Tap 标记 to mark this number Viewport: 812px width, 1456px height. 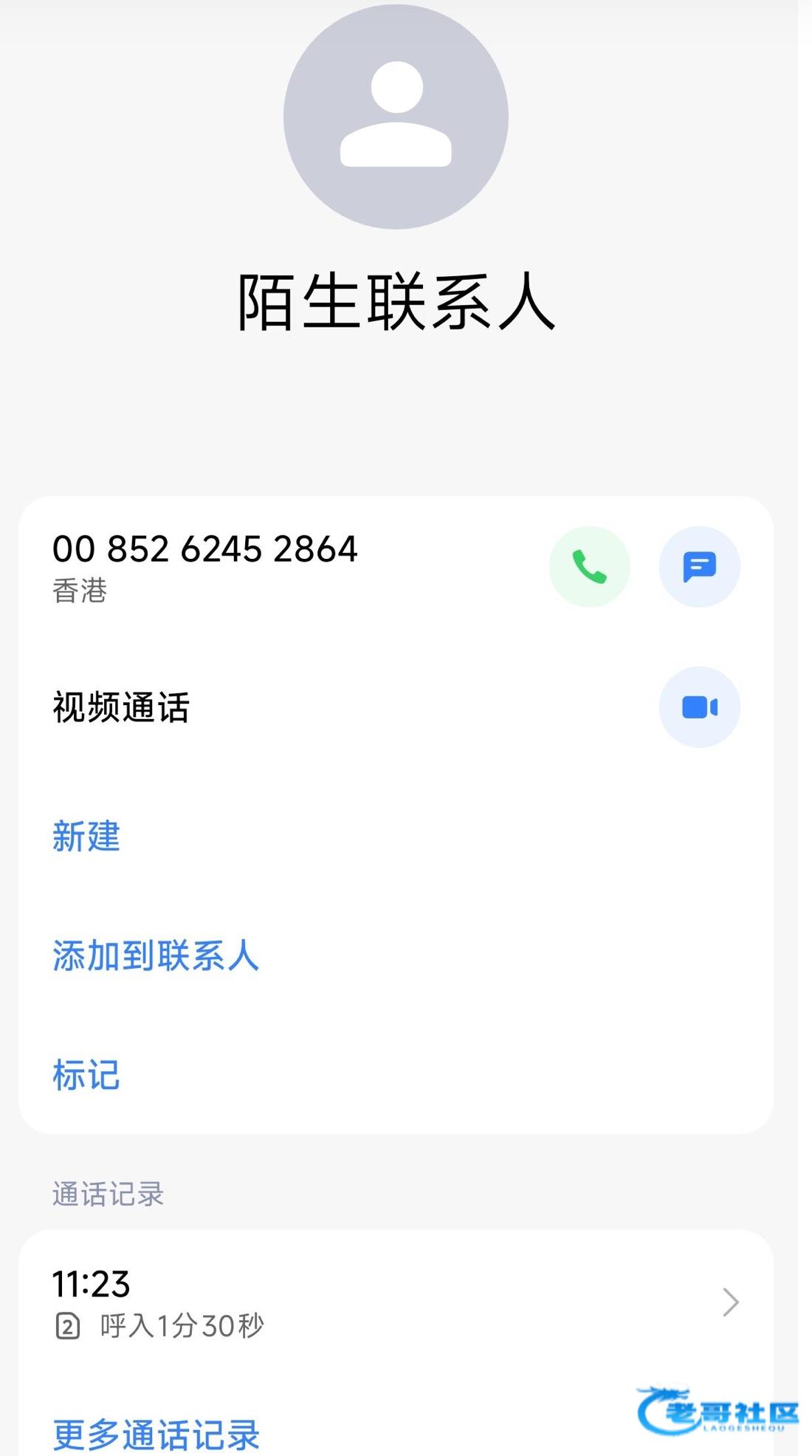tap(86, 1074)
